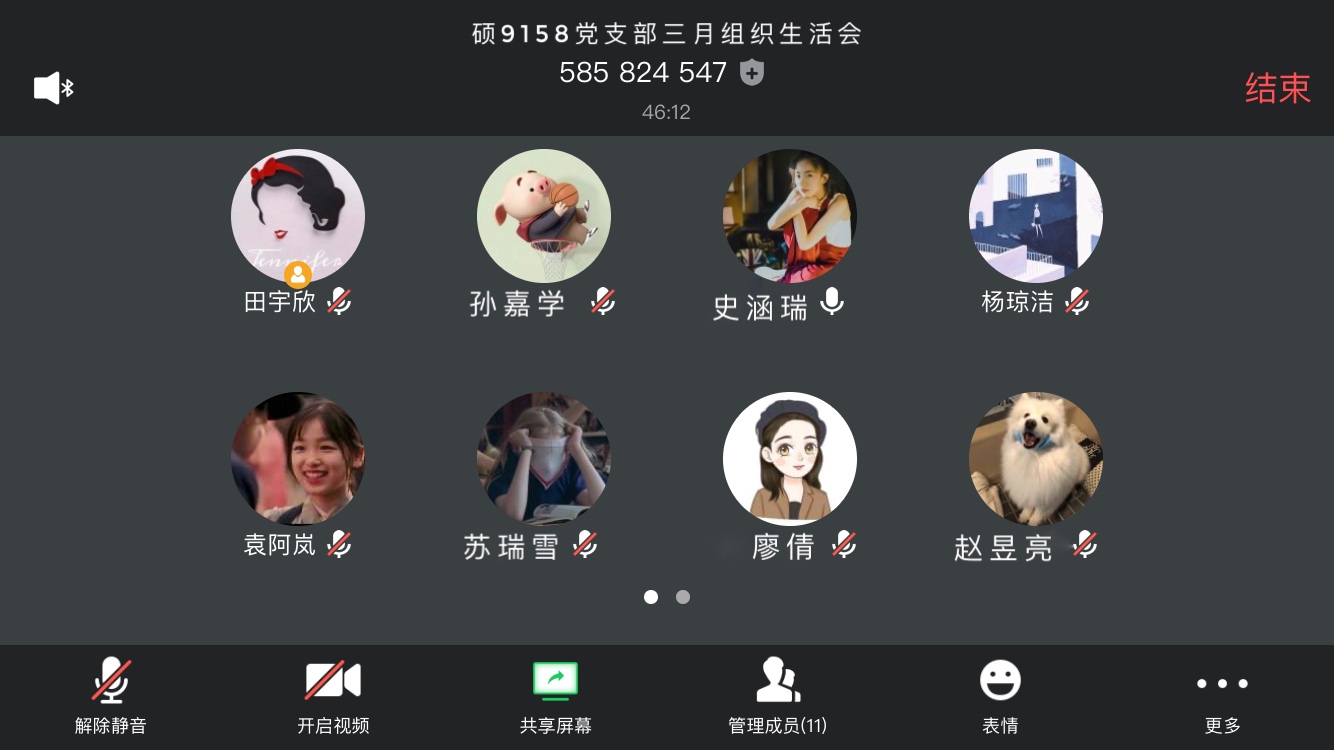Go to second page indicator dot
The image size is (1334, 750).
tap(683, 597)
